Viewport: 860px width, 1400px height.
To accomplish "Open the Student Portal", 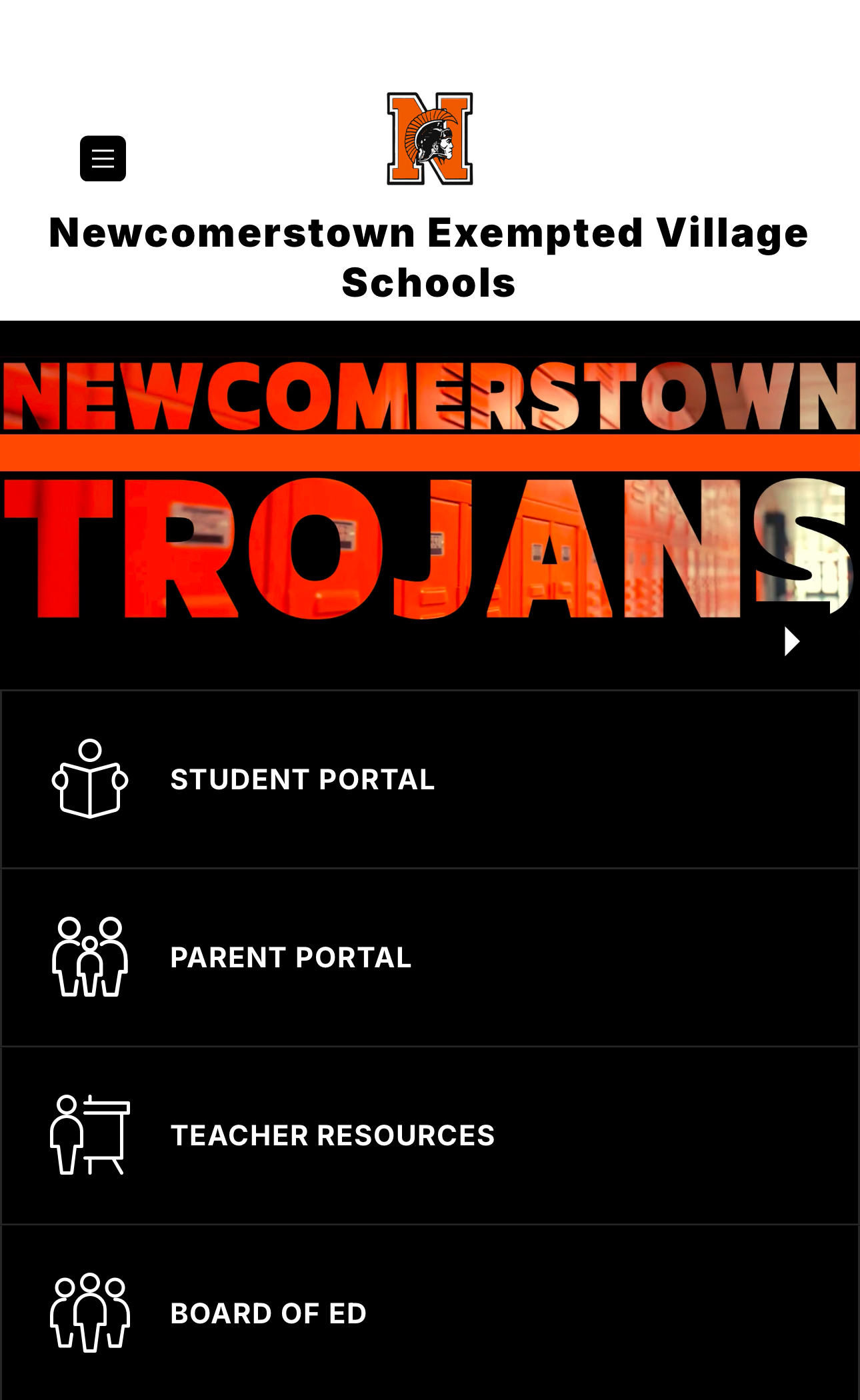I will pos(430,779).
